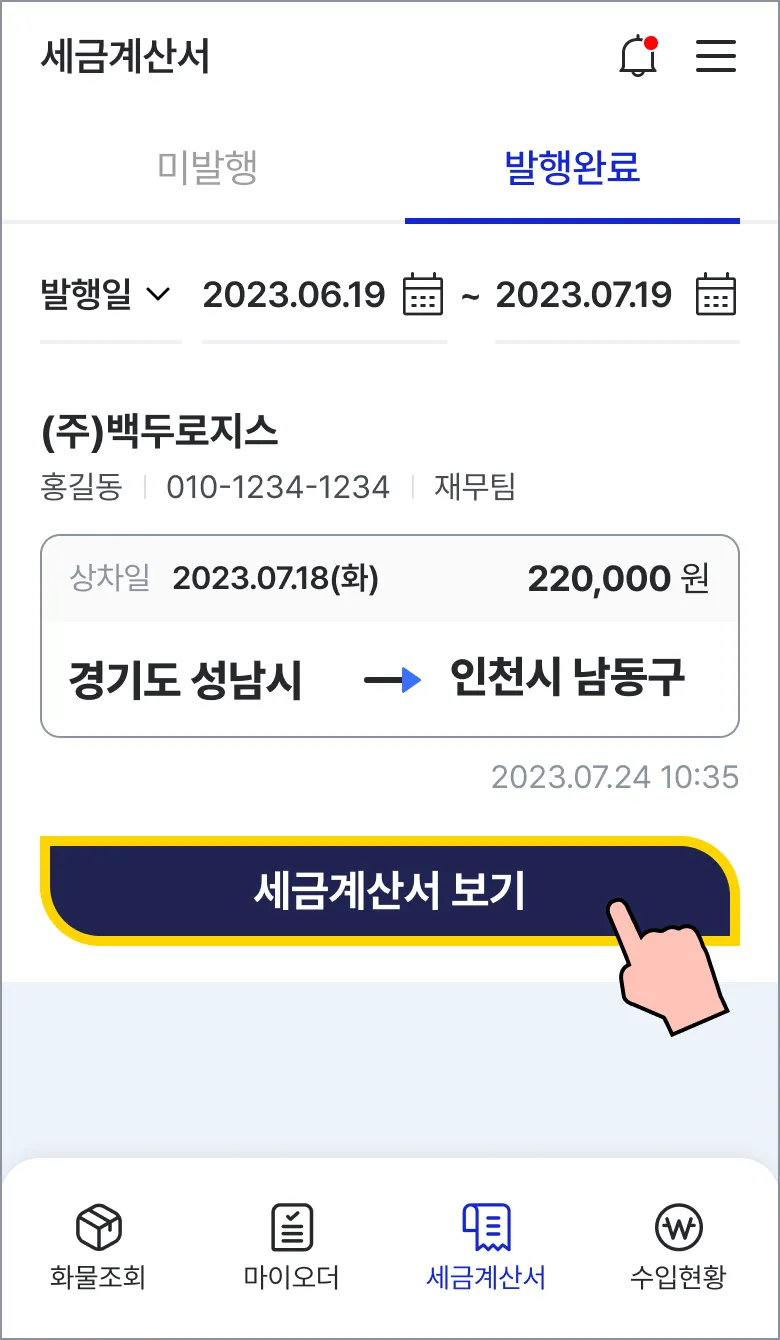Open the hamburger menu
The height and width of the screenshot is (1340, 780).
[x=716, y=56]
